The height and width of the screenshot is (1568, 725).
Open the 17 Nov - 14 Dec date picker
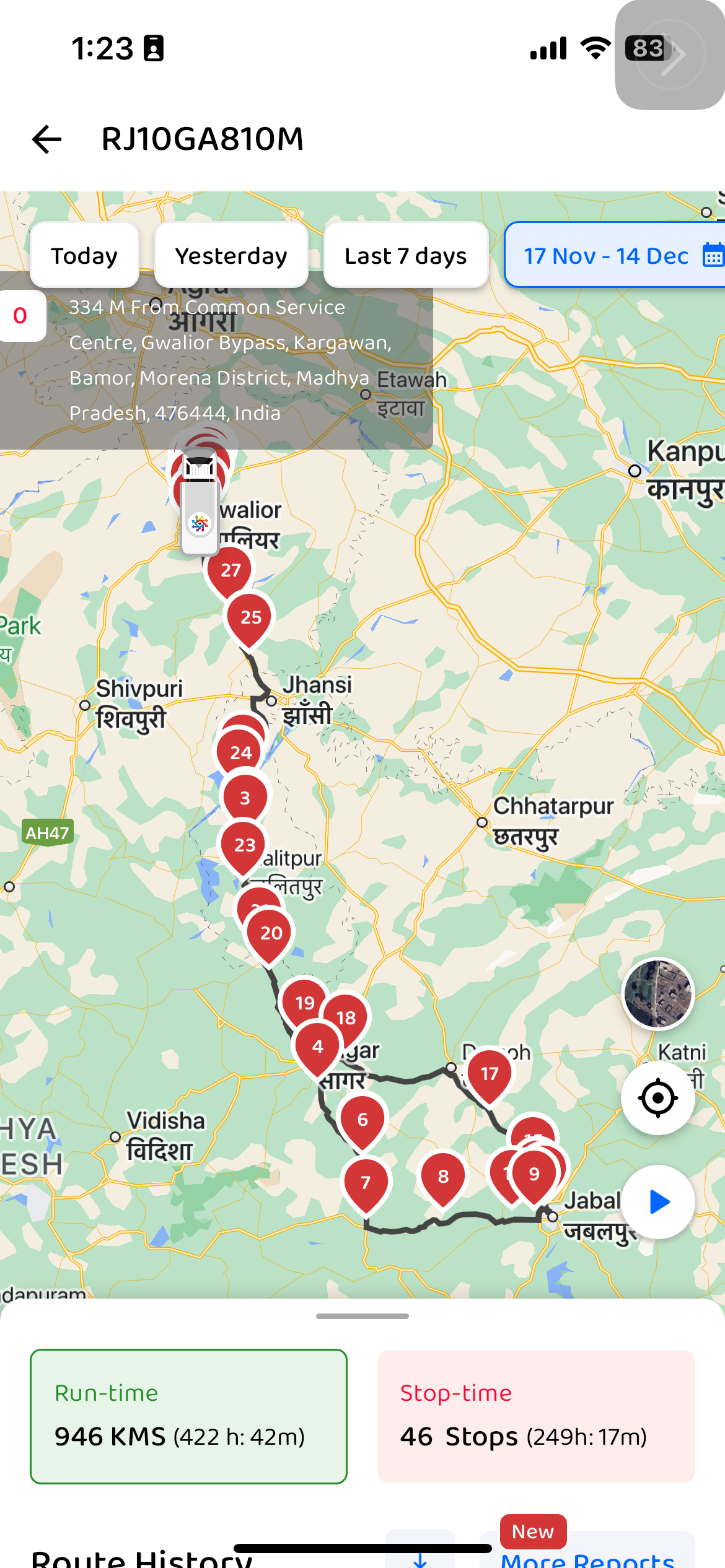pyautogui.click(x=613, y=256)
